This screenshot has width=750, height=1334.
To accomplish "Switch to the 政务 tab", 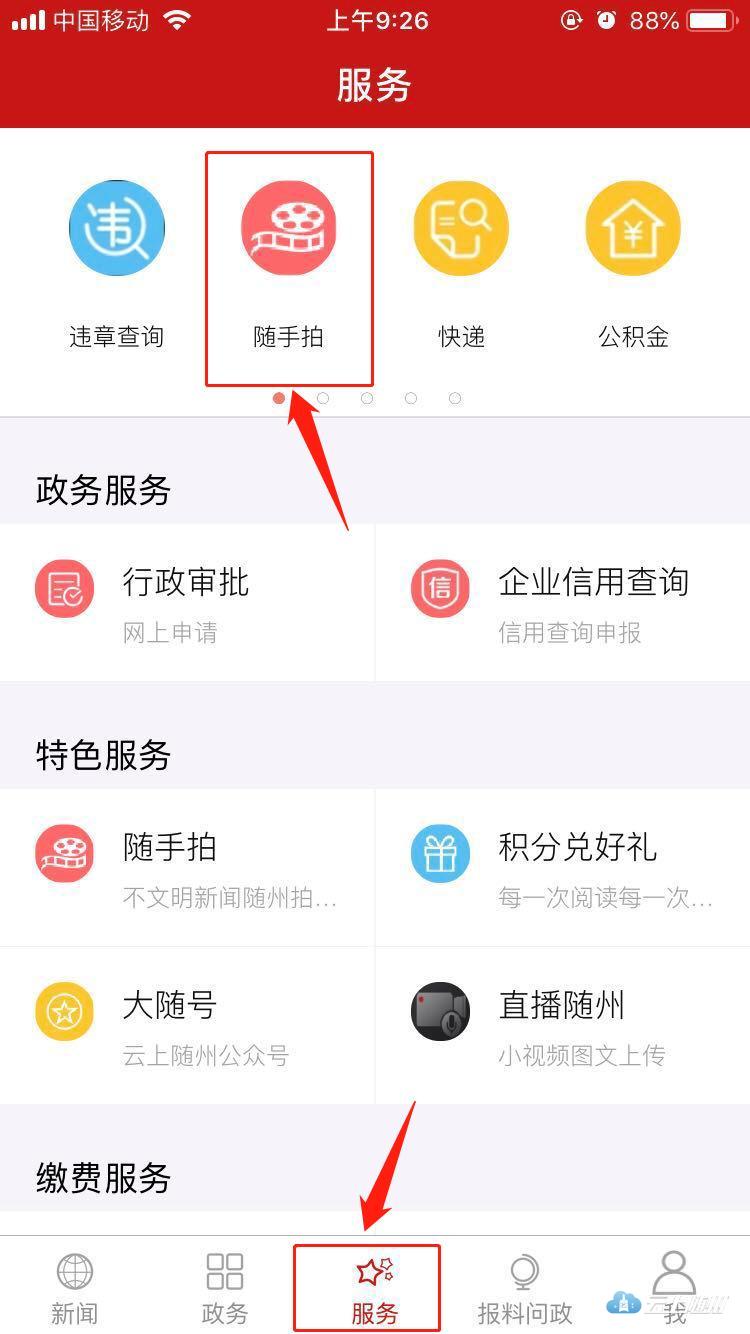I will tap(224, 1287).
